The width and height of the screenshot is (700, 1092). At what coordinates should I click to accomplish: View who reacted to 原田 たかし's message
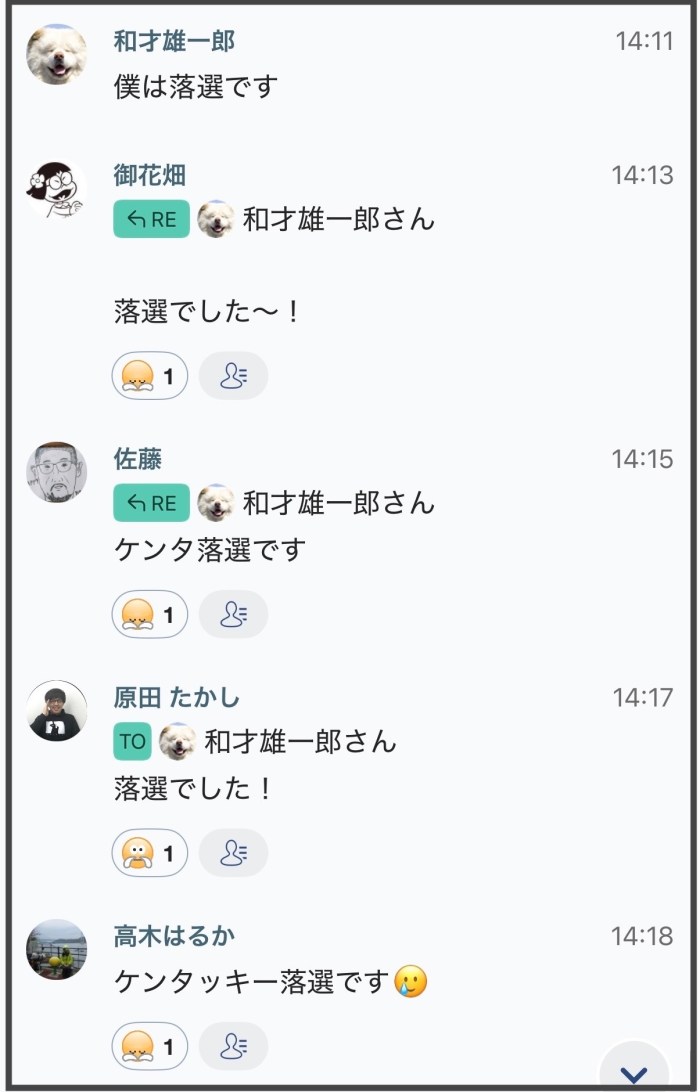coord(233,853)
